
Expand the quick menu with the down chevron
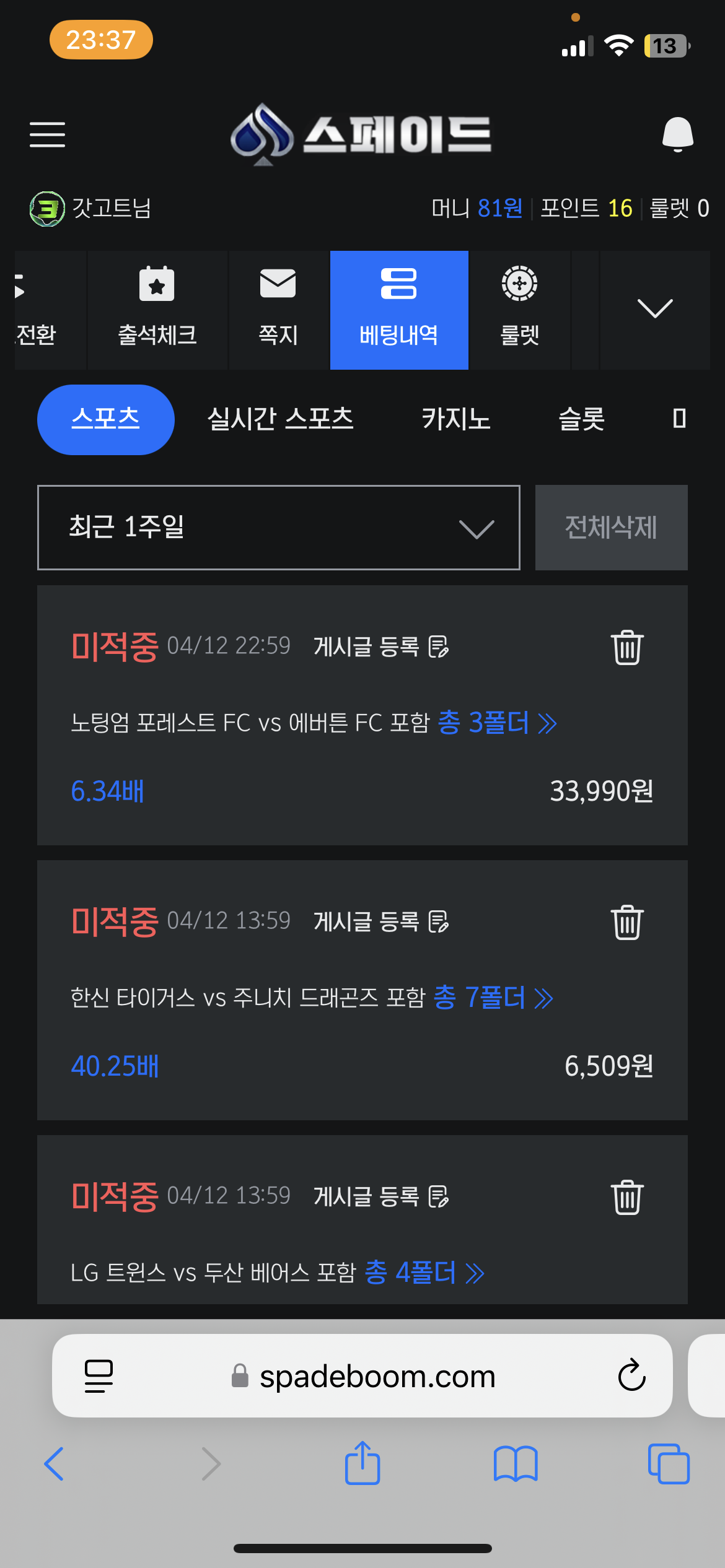click(655, 310)
